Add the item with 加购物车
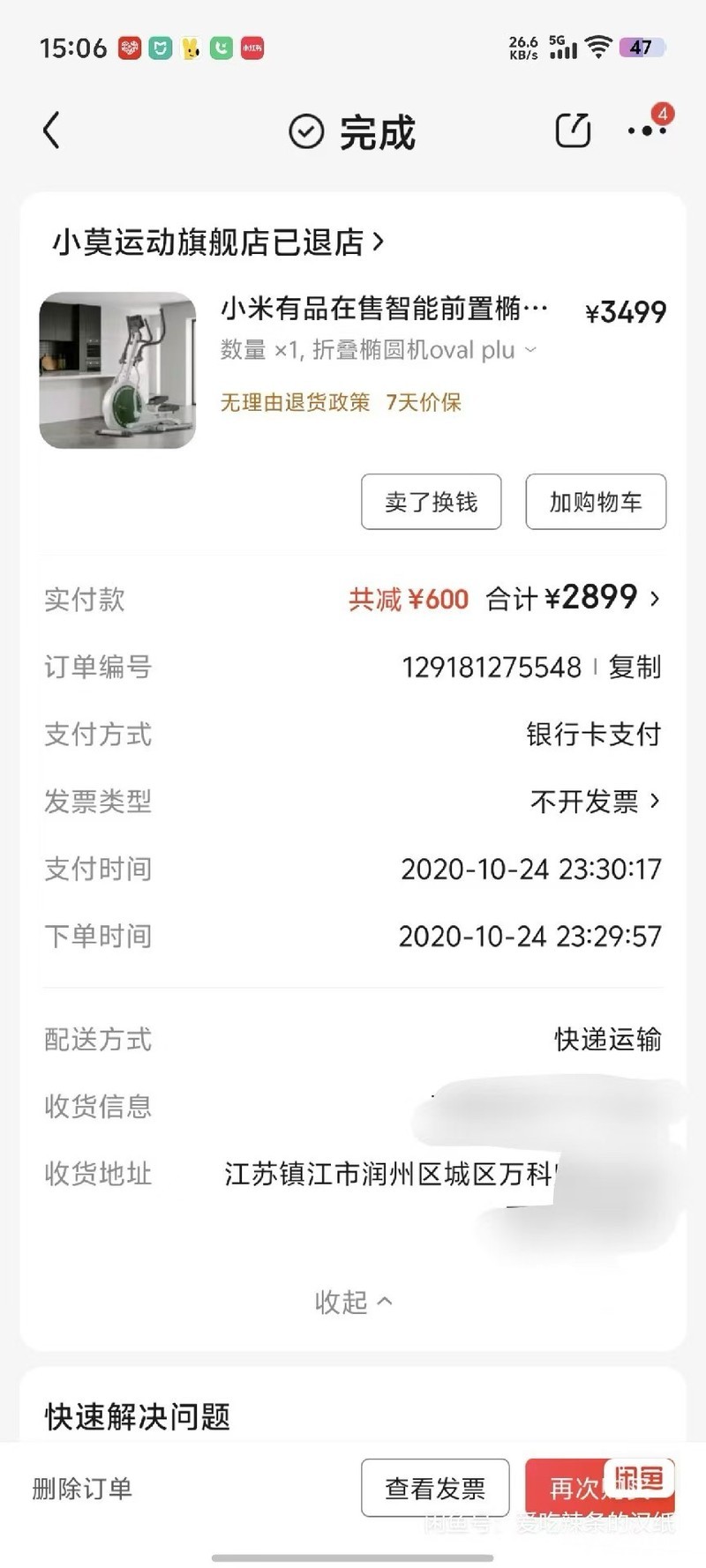Image resolution: width=706 pixels, height=1568 pixels. coord(596,502)
